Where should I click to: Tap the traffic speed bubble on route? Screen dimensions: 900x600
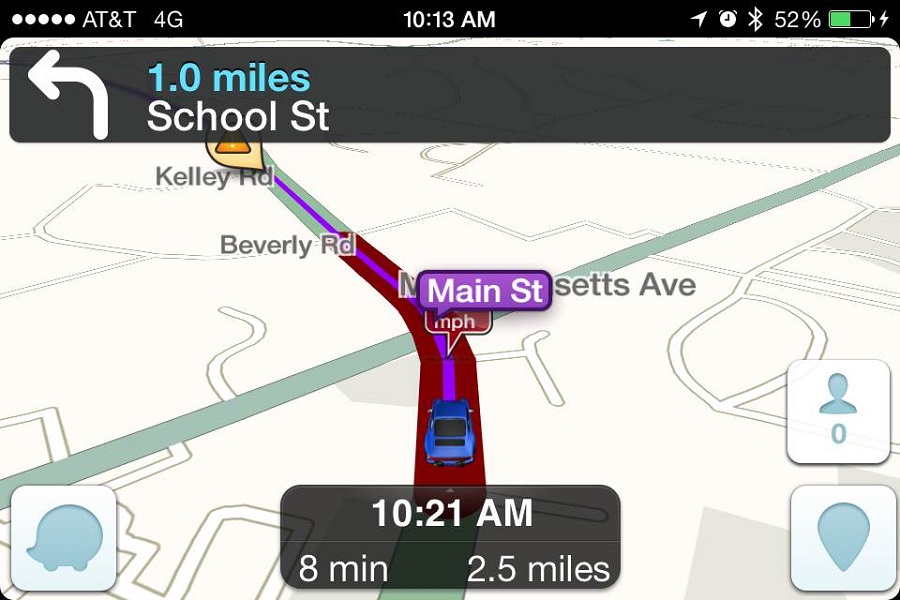pos(459,324)
